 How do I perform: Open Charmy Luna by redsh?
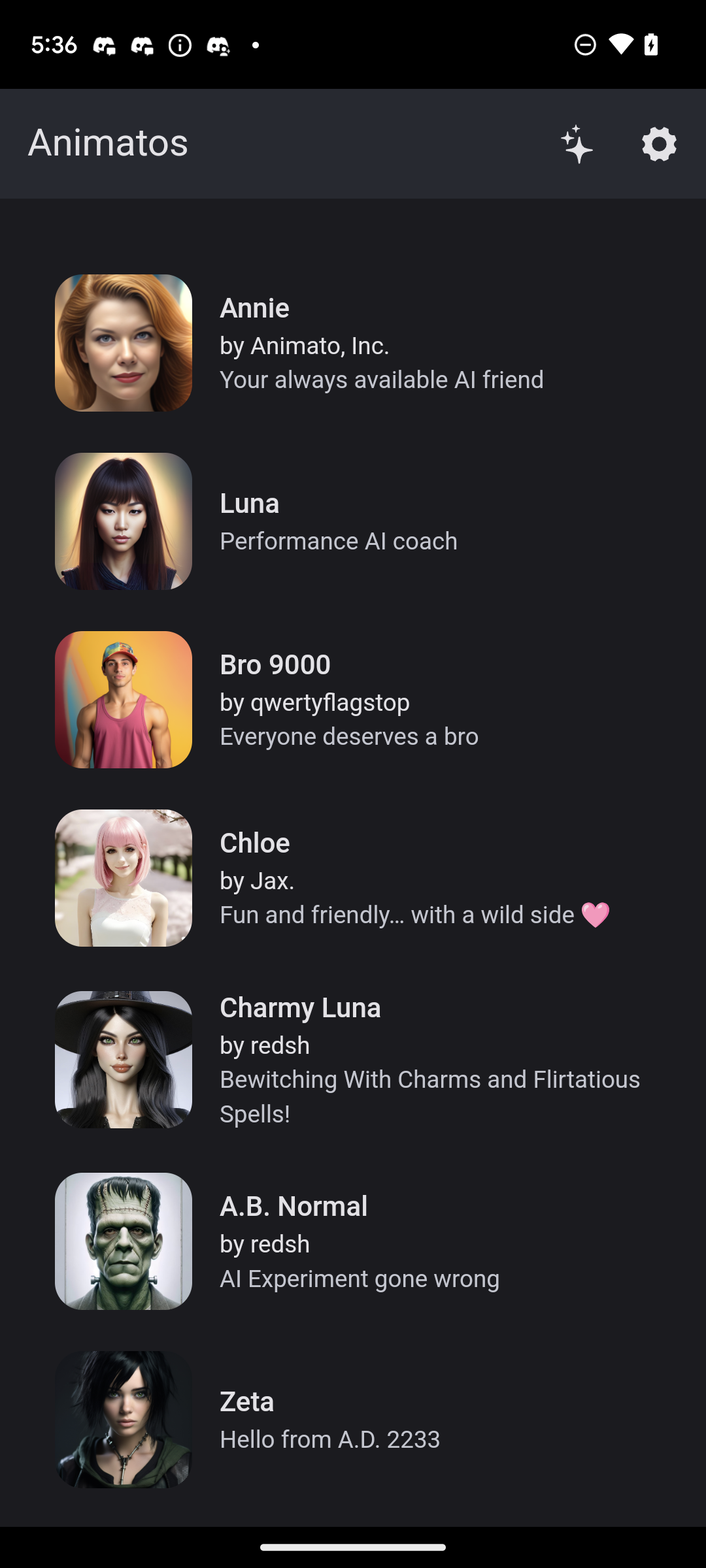pos(353,1060)
